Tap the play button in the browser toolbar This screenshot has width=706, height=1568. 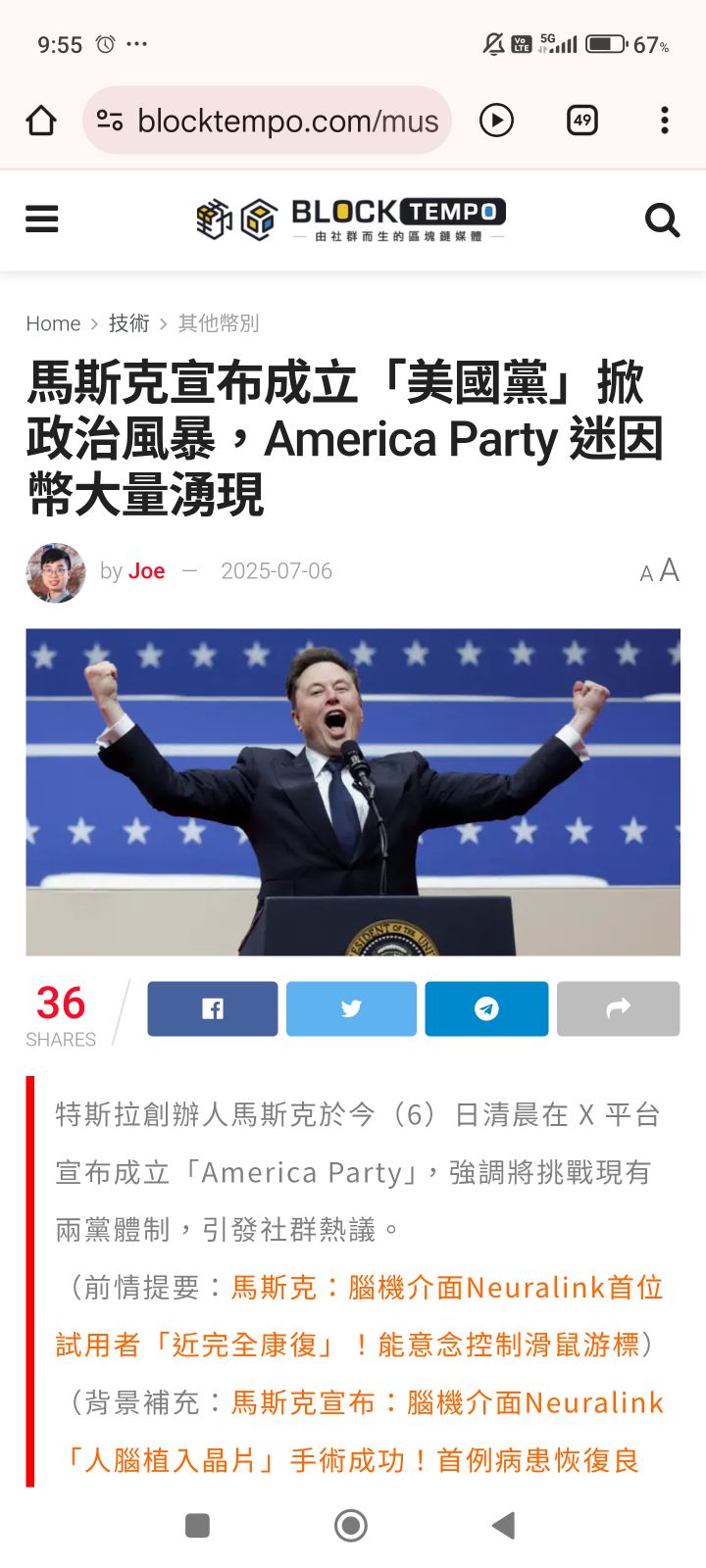pyautogui.click(x=496, y=121)
